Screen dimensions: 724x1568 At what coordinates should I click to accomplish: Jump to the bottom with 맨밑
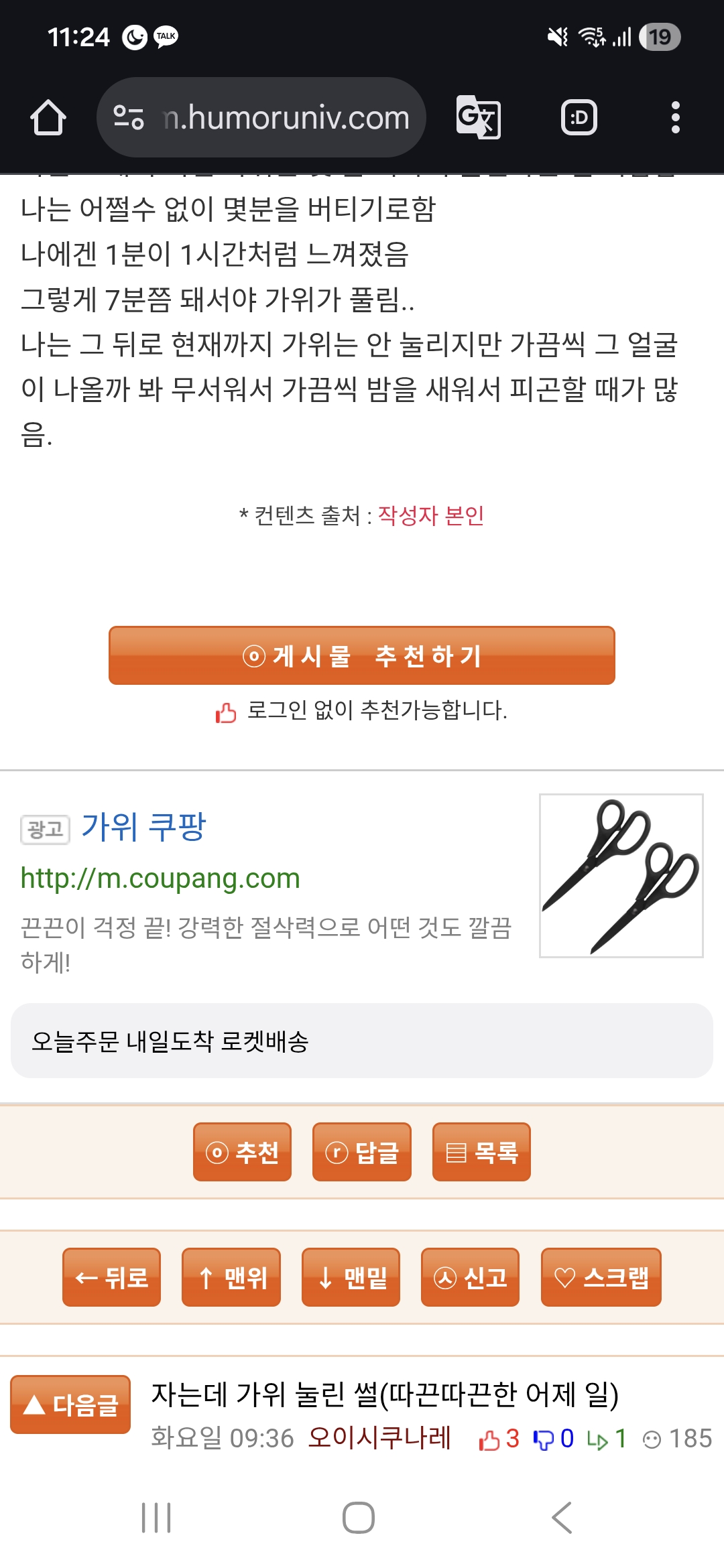[351, 1277]
